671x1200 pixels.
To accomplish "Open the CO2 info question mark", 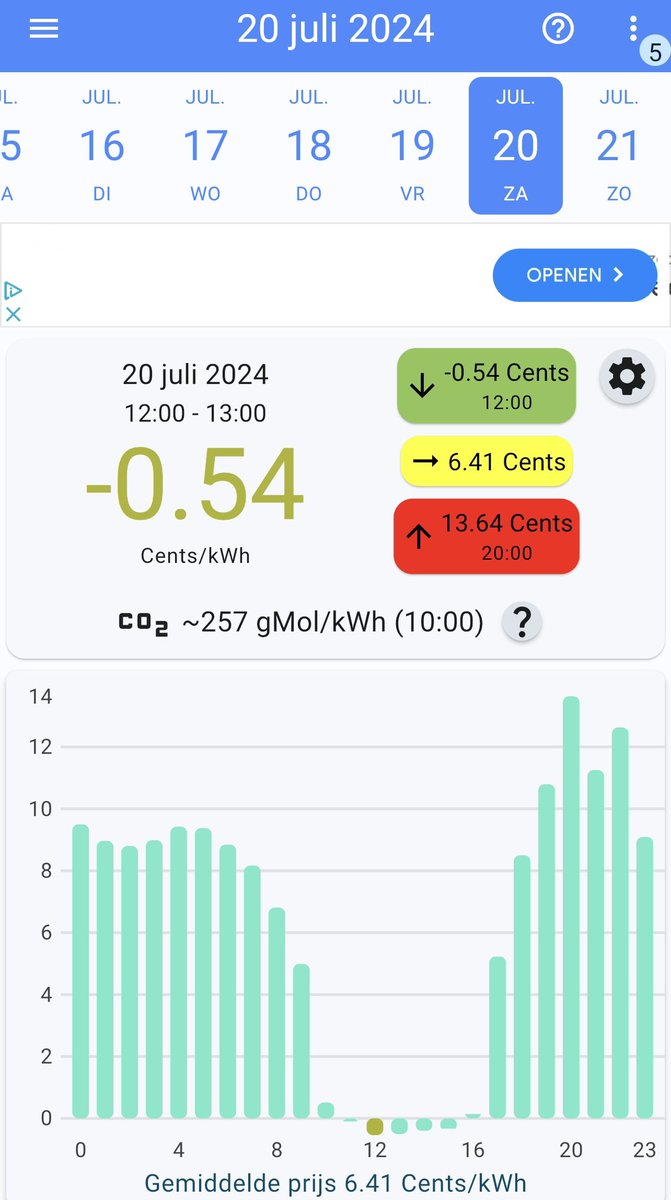I will [x=521, y=623].
